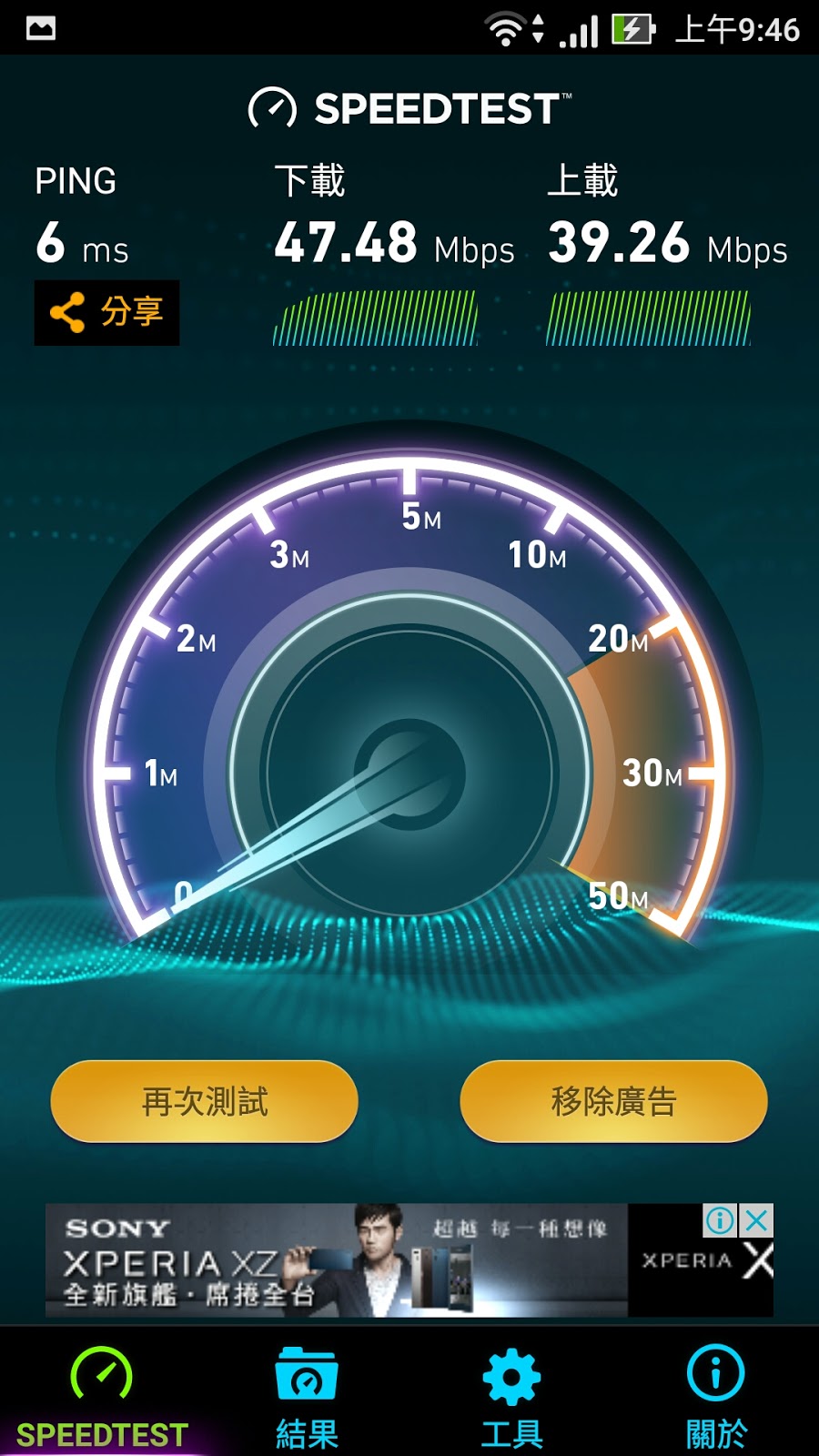Open the ad info icon
819x1456 pixels.
[x=720, y=1220]
